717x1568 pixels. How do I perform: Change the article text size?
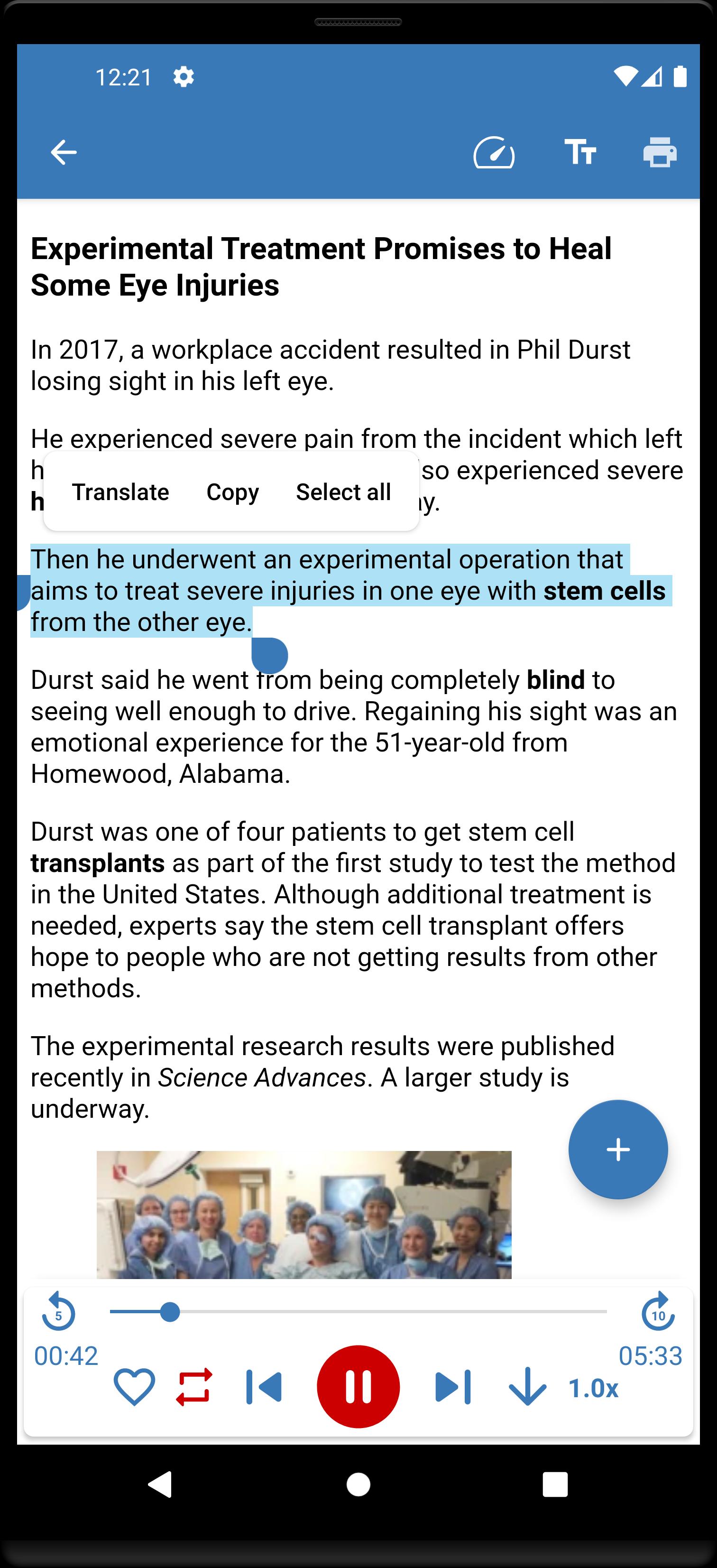(x=579, y=152)
